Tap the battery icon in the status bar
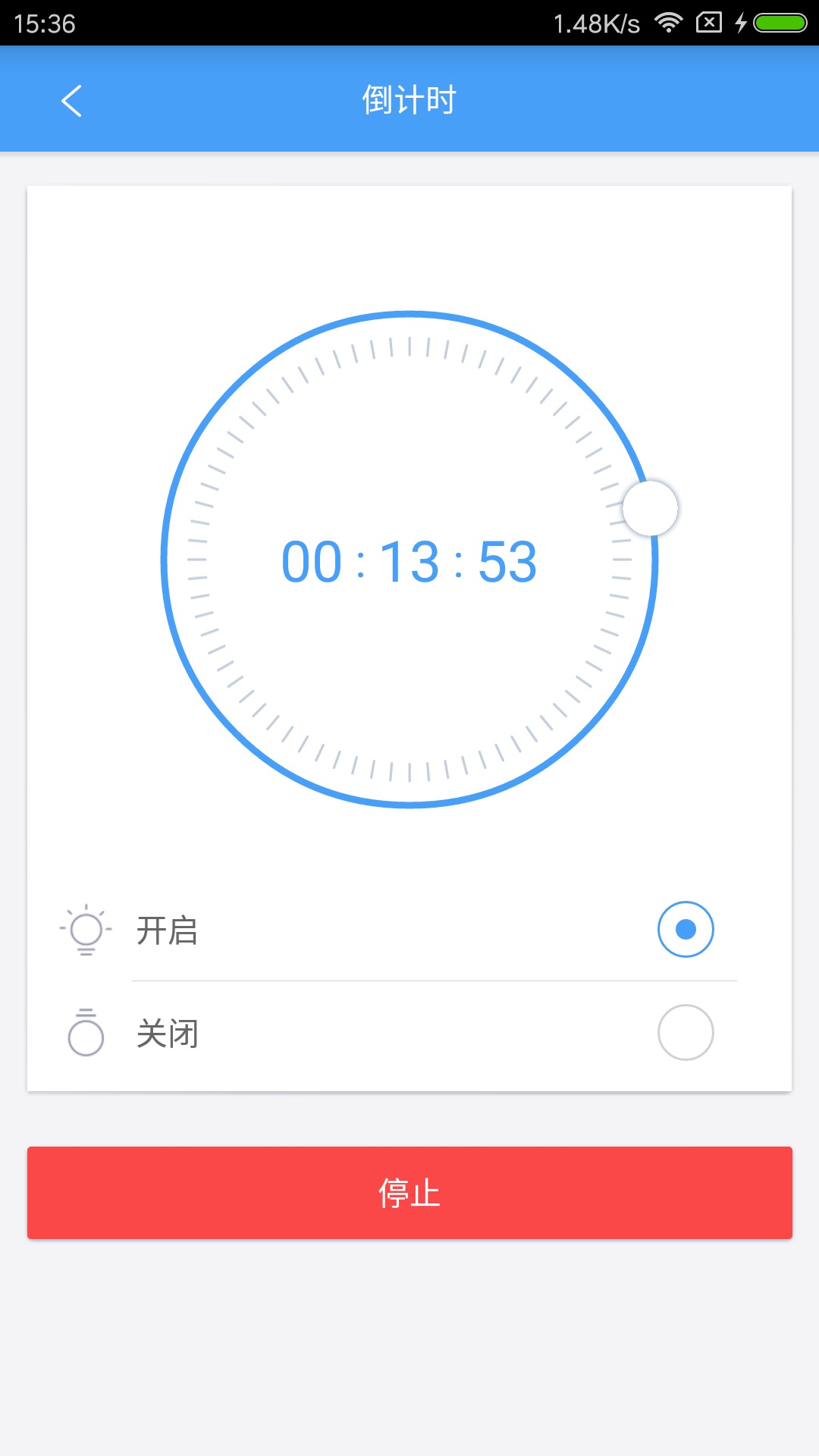 coord(778,23)
